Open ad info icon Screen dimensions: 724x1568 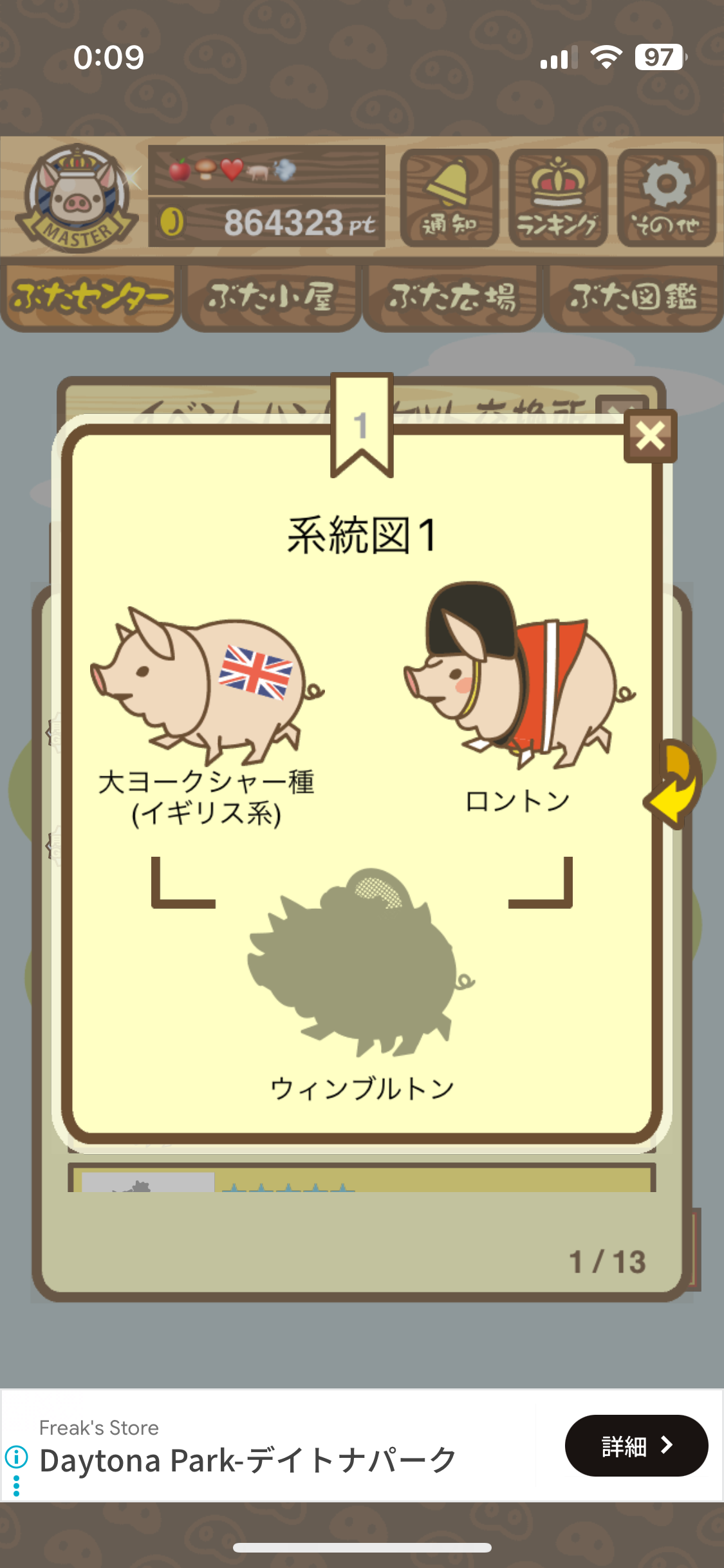[x=16, y=1455]
